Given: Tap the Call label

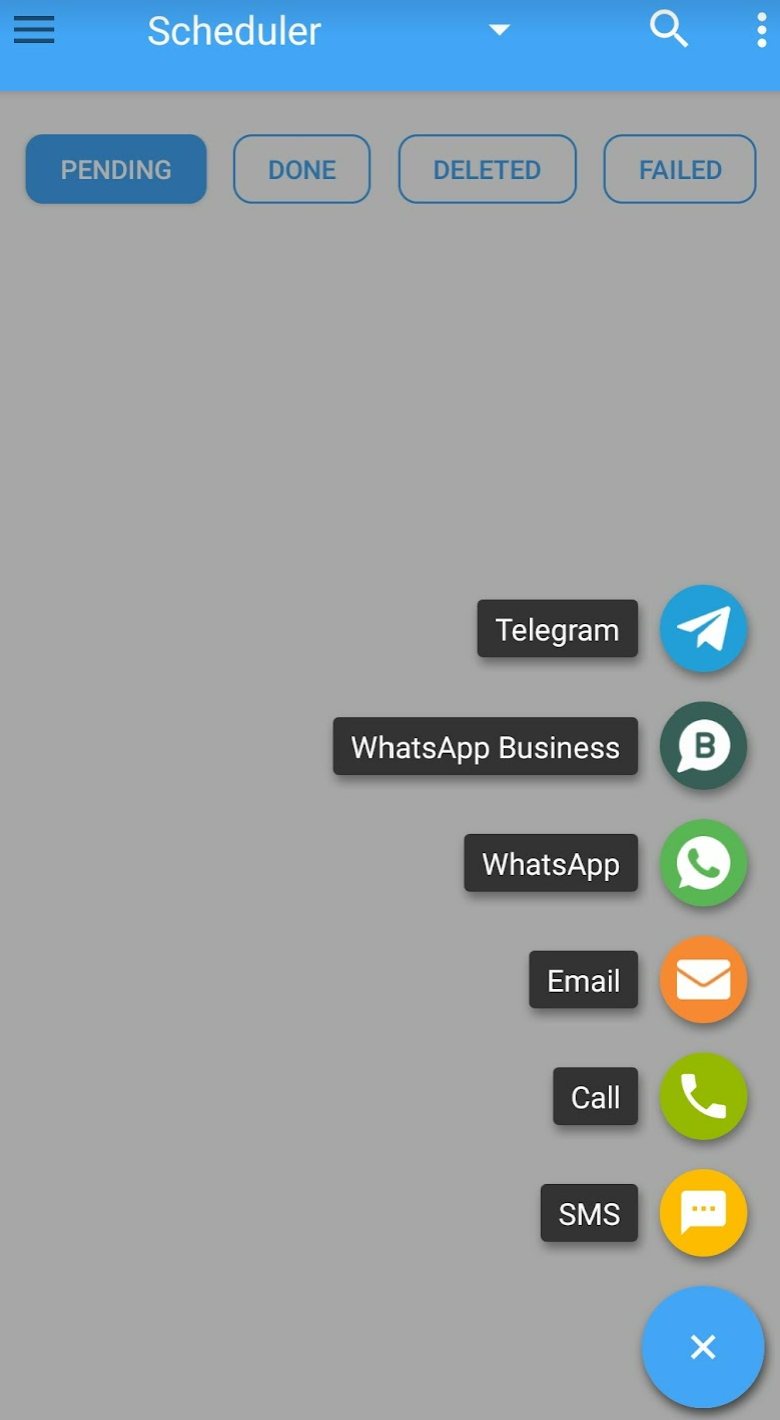Looking at the screenshot, I should pos(595,1096).
